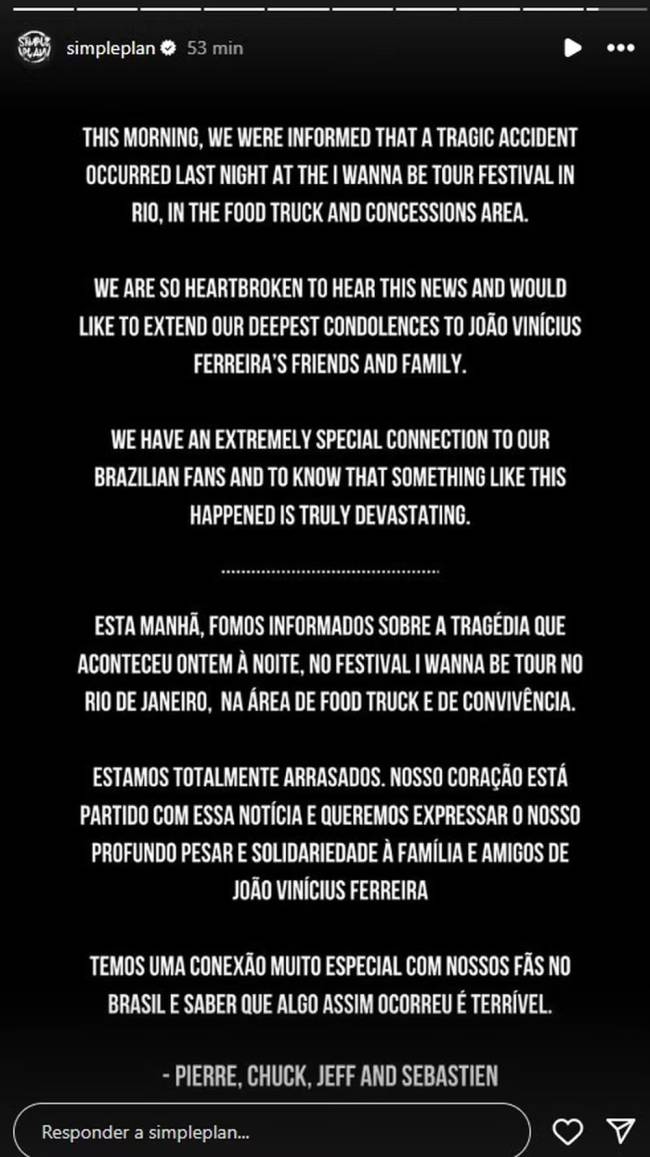Open the three-dot story options menu
The height and width of the screenshot is (1157, 650).
tap(620, 47)
